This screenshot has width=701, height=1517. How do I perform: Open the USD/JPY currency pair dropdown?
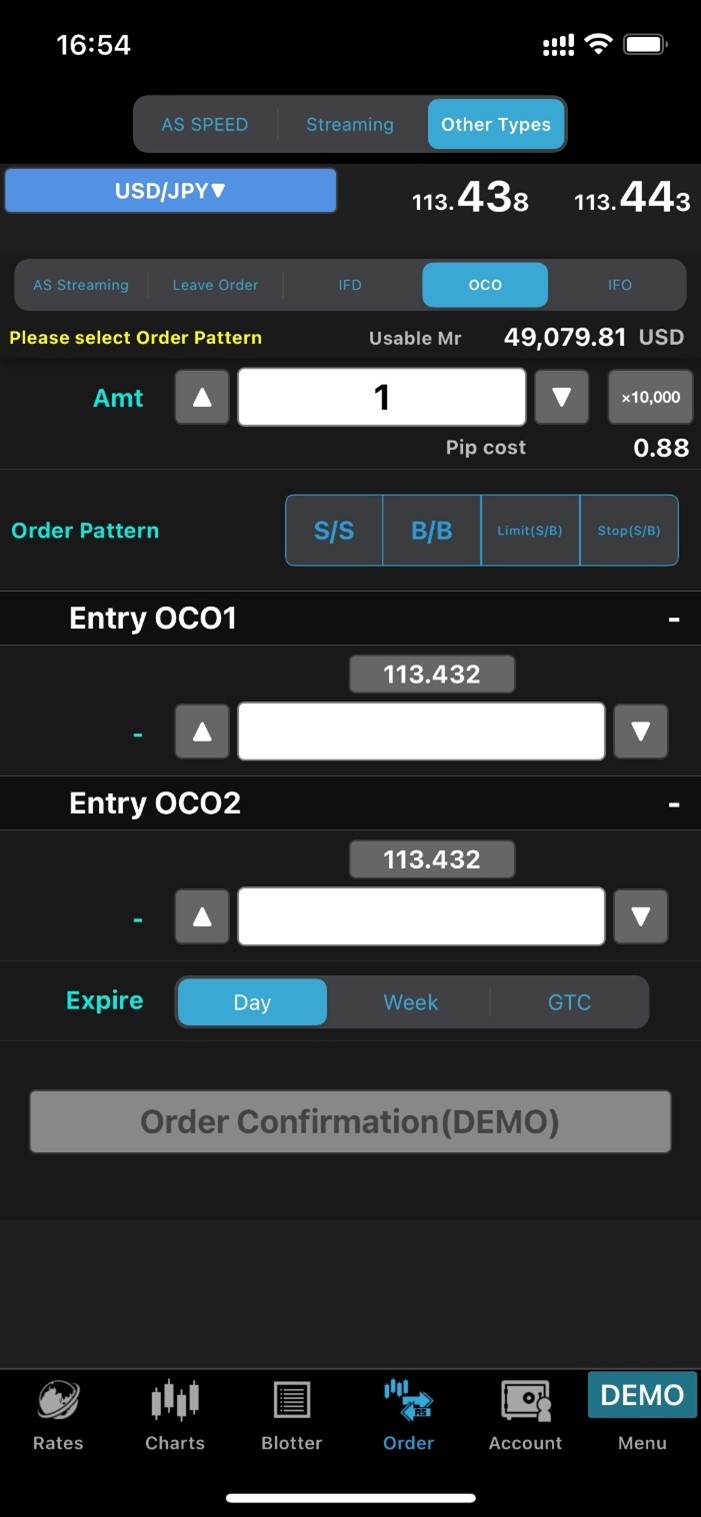click(171, 190)
